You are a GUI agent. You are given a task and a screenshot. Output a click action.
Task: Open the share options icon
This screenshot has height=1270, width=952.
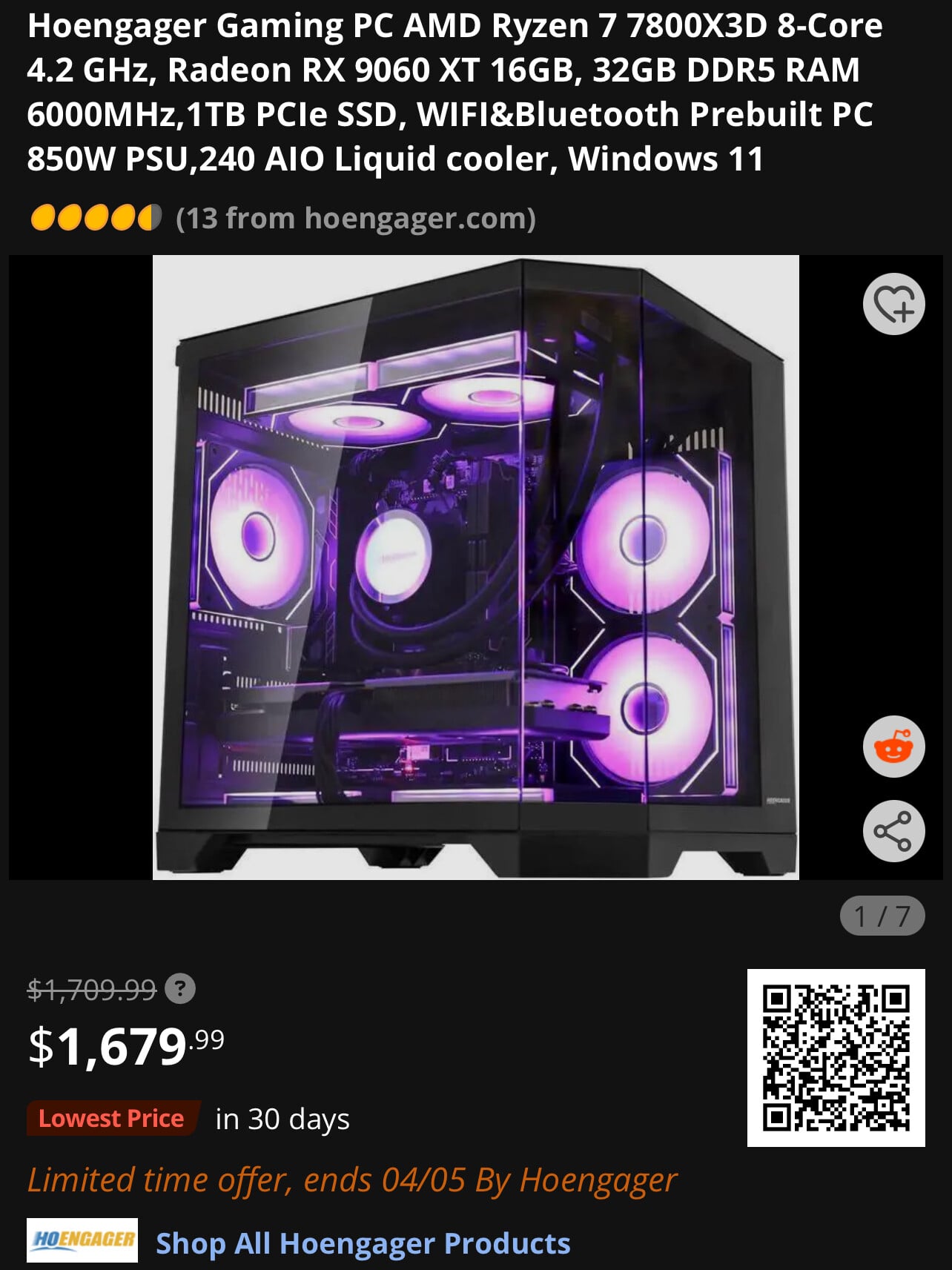[x=893, y=831]
